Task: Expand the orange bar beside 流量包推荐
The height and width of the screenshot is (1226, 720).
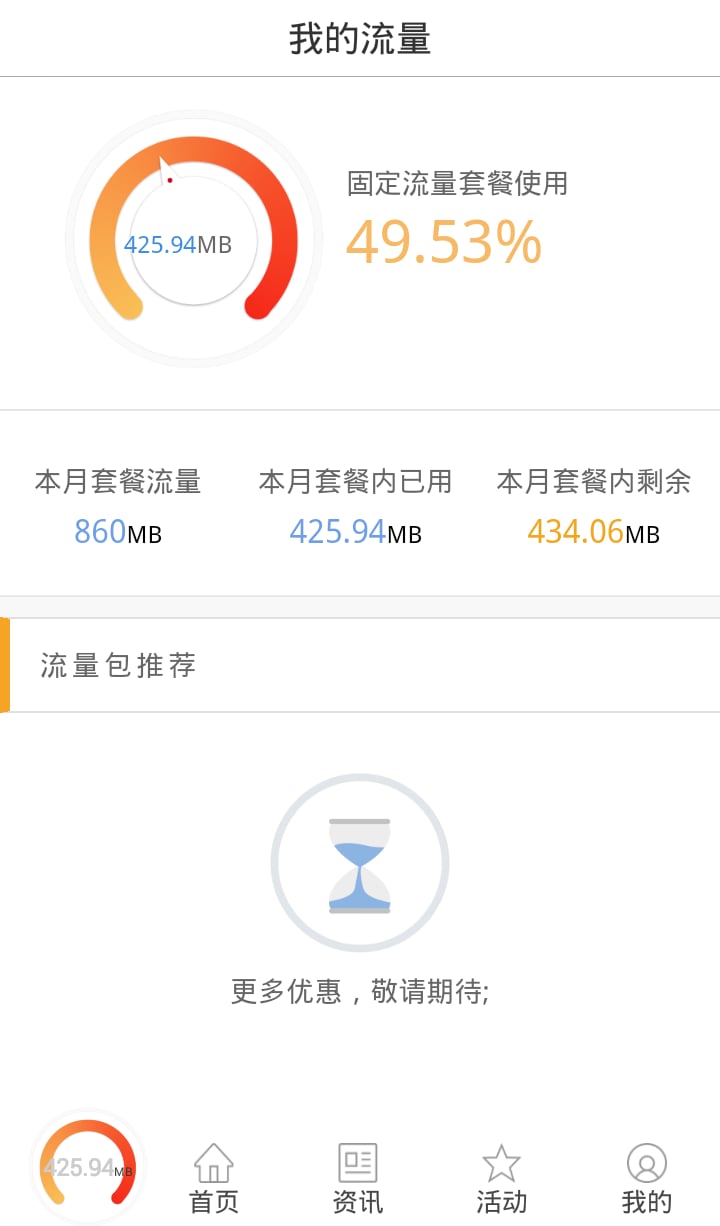Action: pos(6,665)
